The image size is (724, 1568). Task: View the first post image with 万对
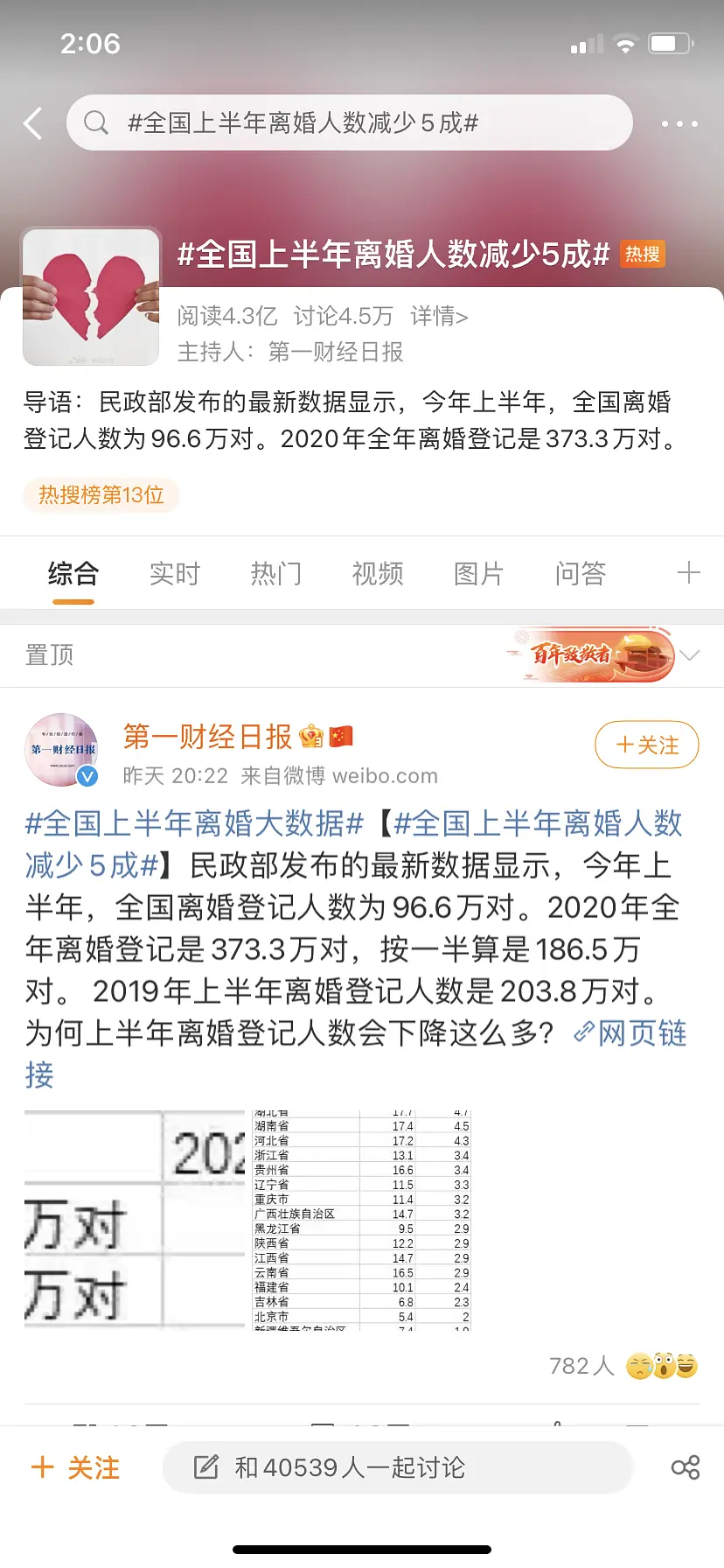pyautogui.click(x=135, y=1221)
